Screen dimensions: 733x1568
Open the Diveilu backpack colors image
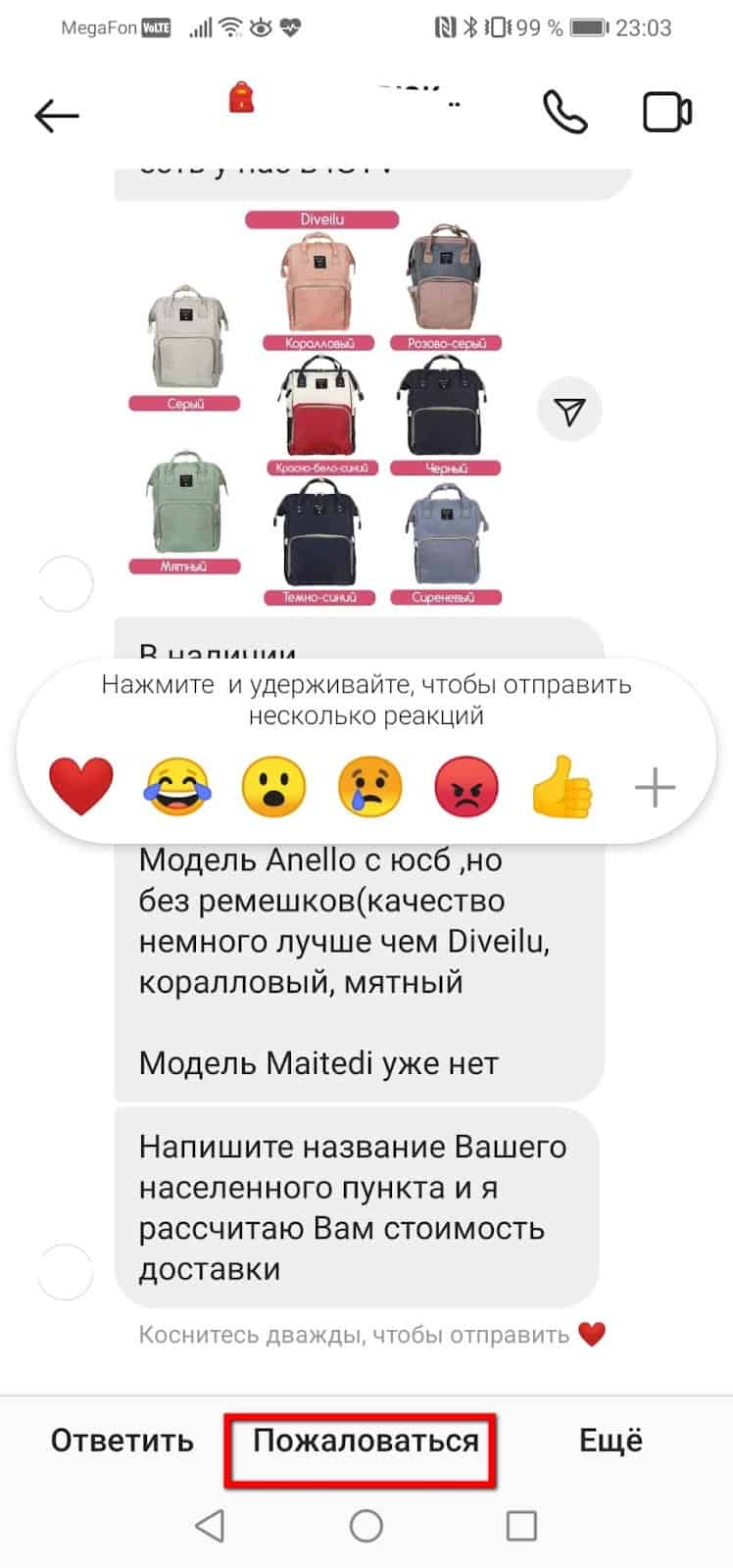coord(318,407)
